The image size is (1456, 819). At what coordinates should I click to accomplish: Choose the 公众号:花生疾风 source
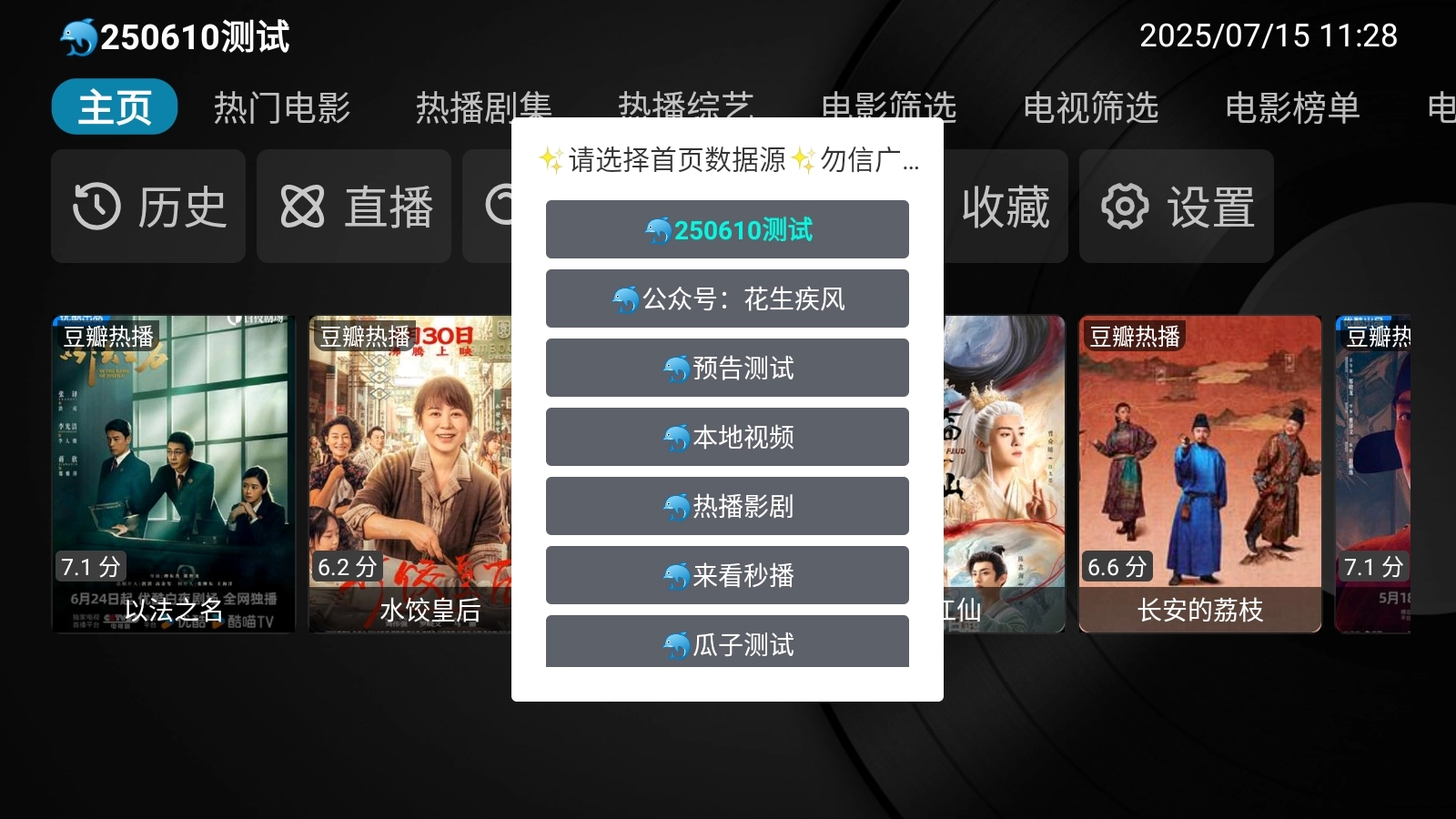click(727, 298)
